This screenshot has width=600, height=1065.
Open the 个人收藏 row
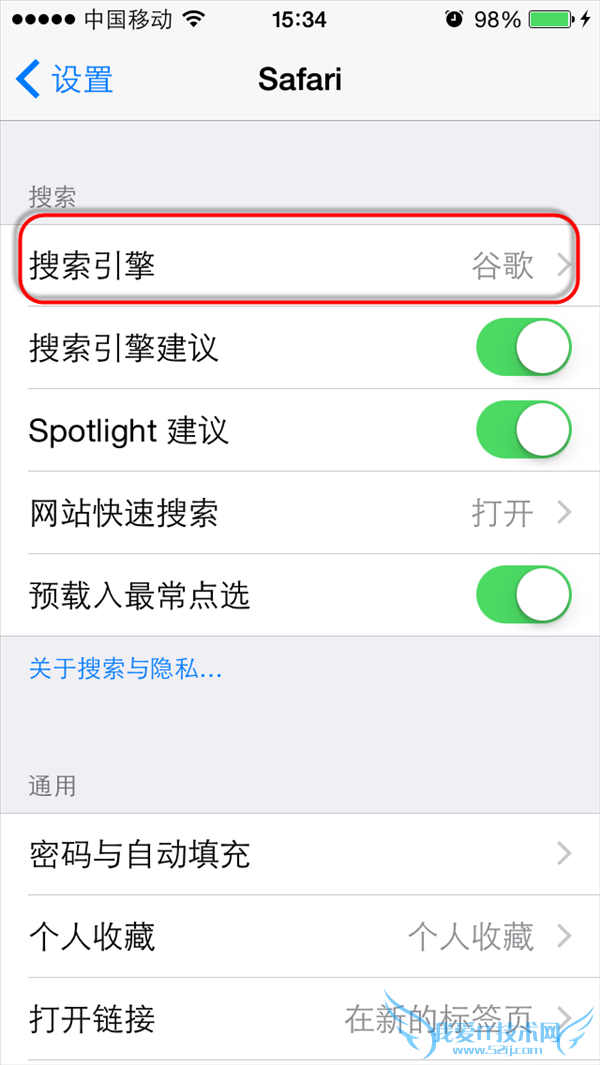point(300,937)
